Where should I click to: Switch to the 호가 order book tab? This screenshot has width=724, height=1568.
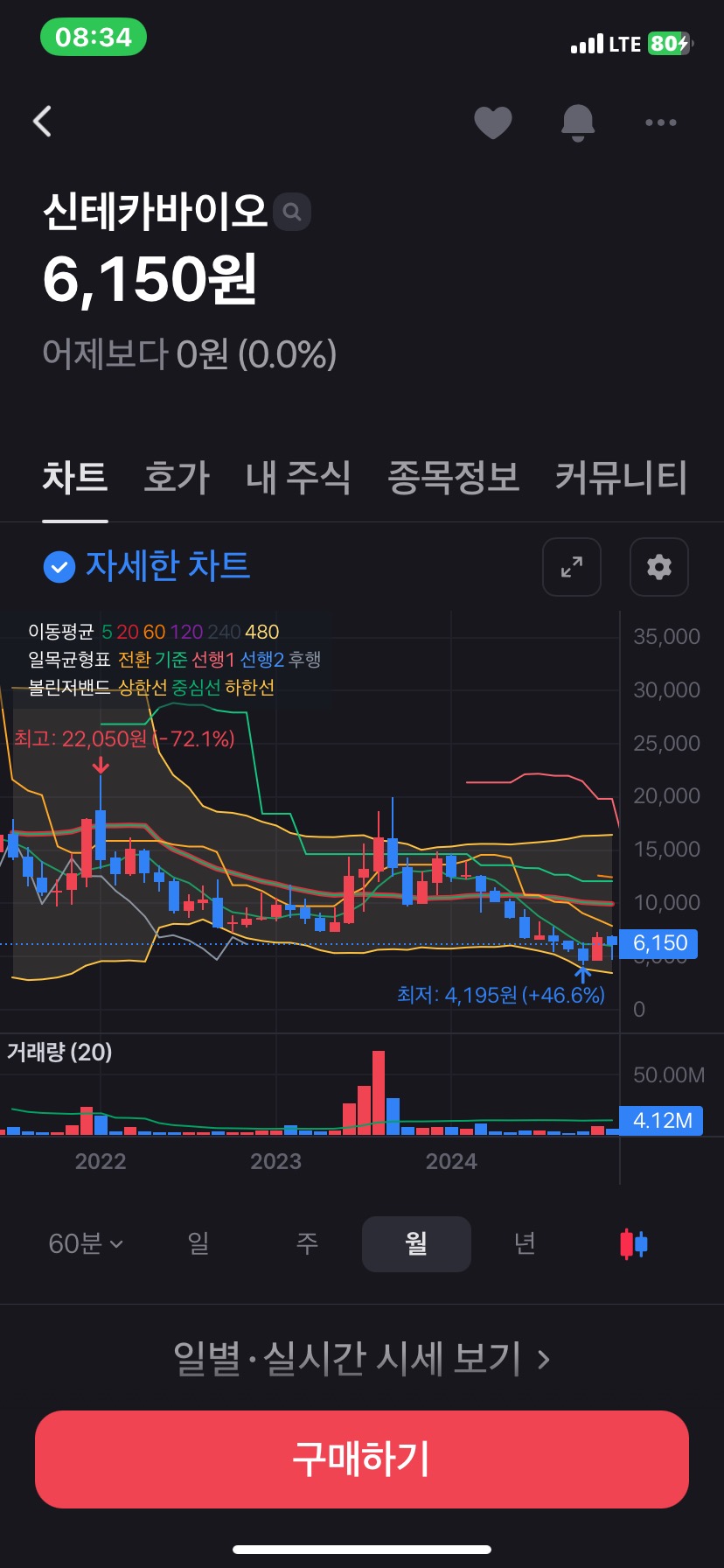(176, 477)
